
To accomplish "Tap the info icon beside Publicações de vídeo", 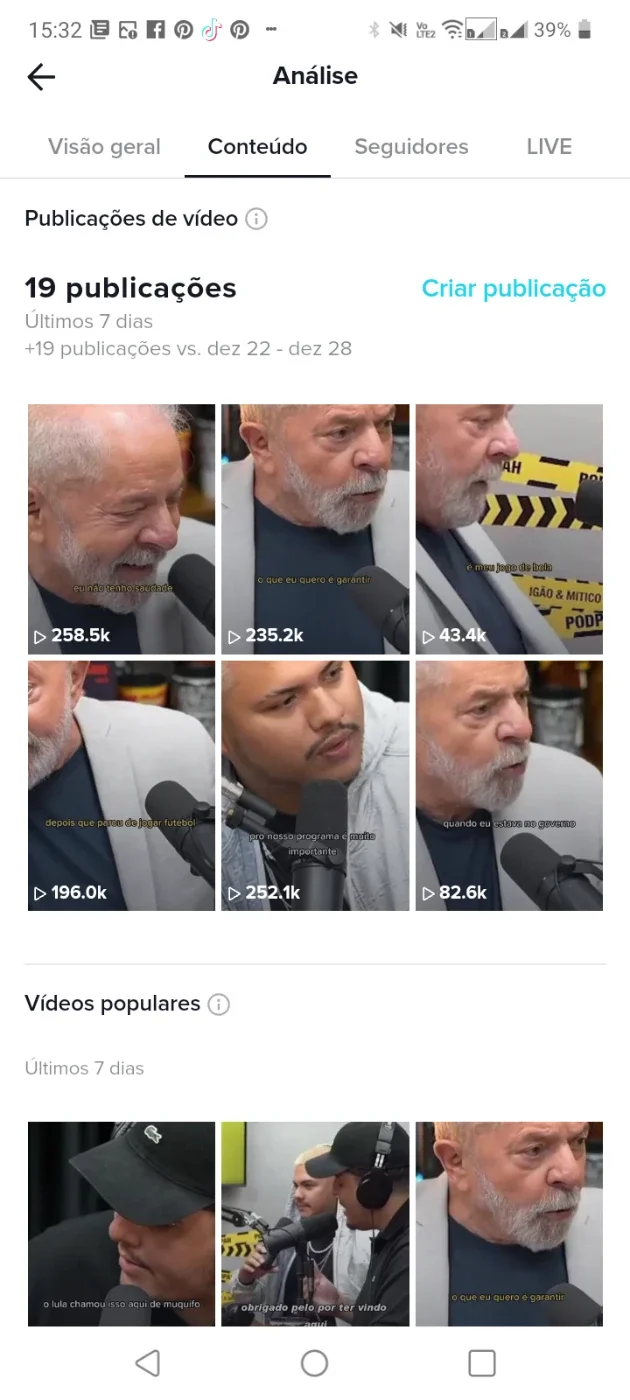I will coord(257,218).
